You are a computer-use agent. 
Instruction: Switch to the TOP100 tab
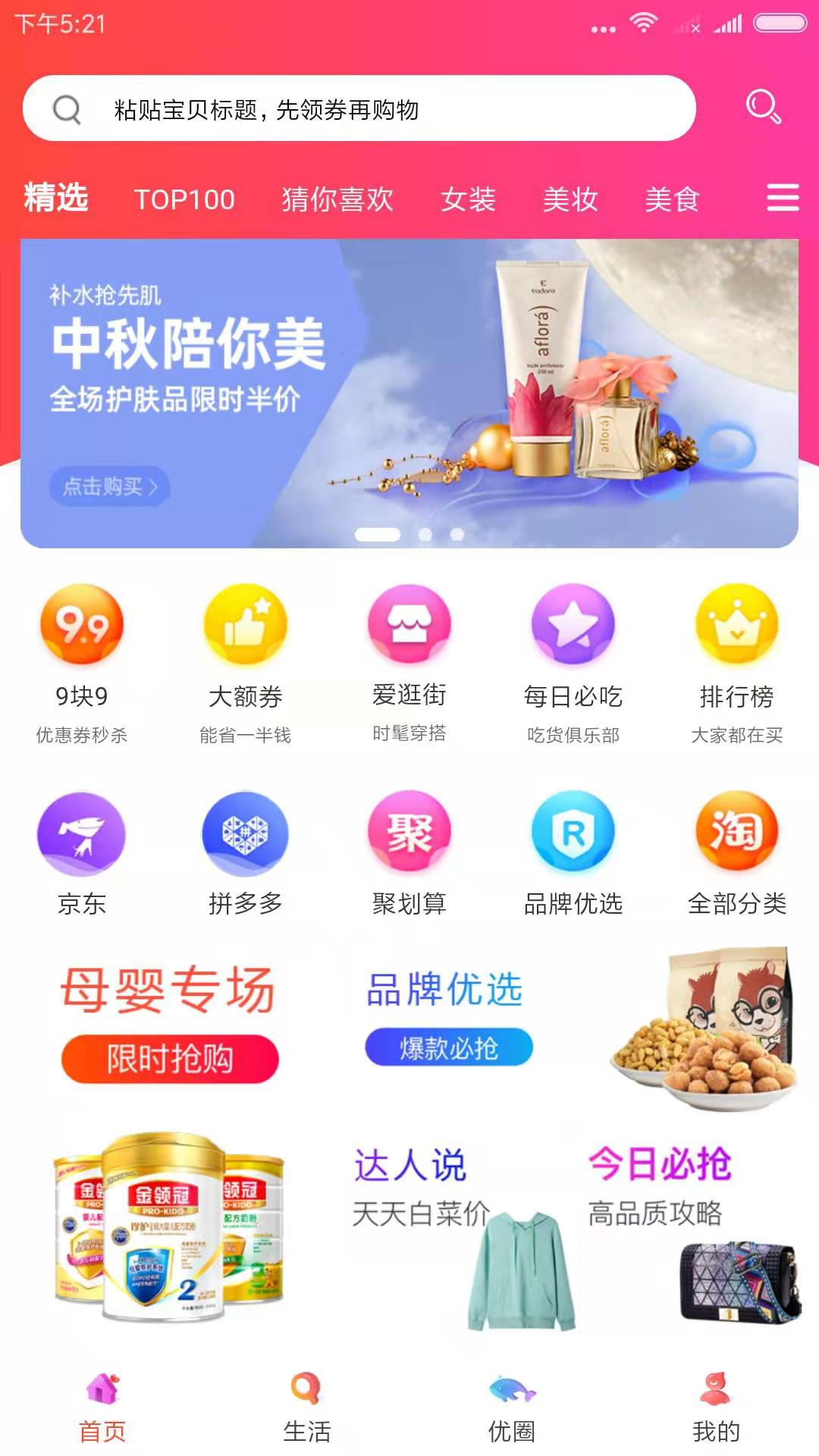[184, 199]
